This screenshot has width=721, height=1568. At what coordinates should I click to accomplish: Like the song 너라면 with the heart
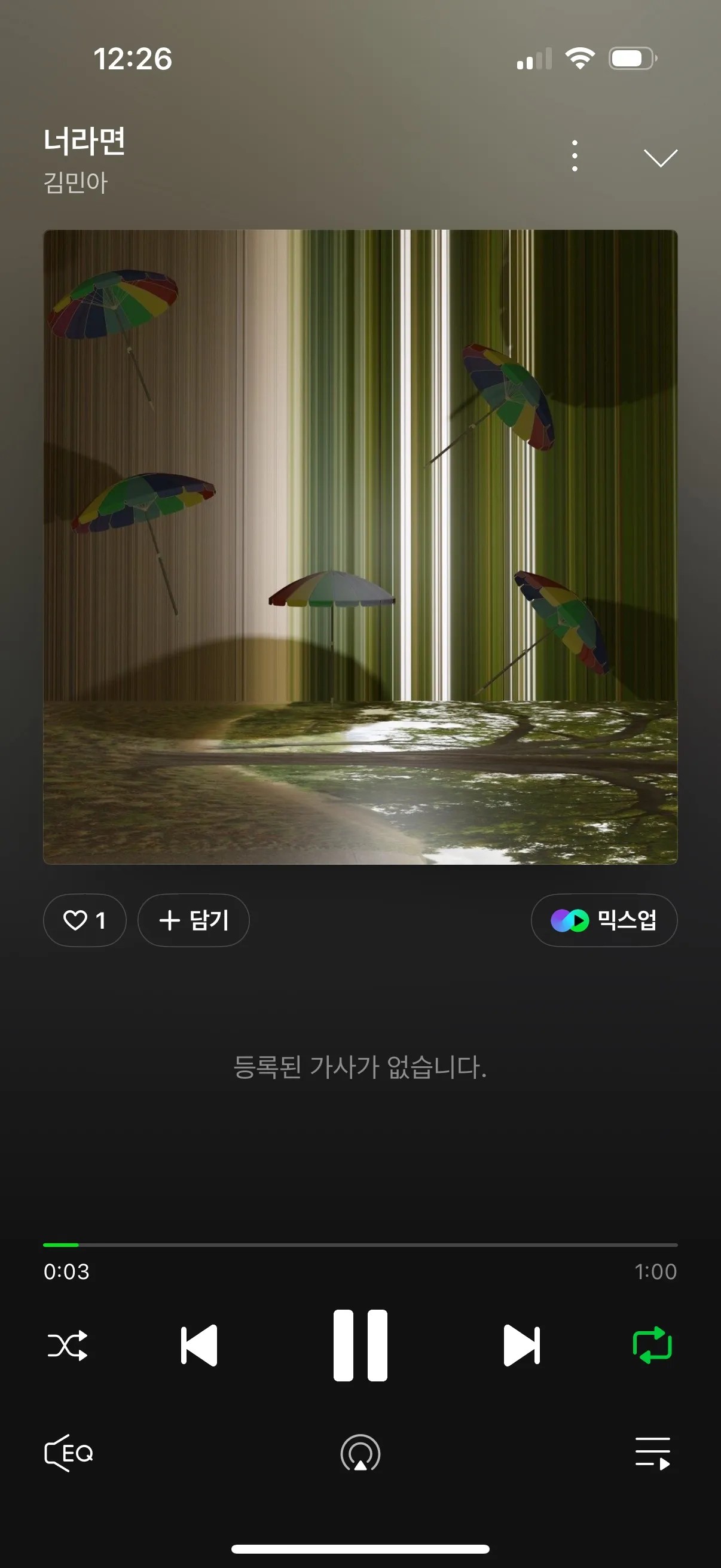(77, 921)
